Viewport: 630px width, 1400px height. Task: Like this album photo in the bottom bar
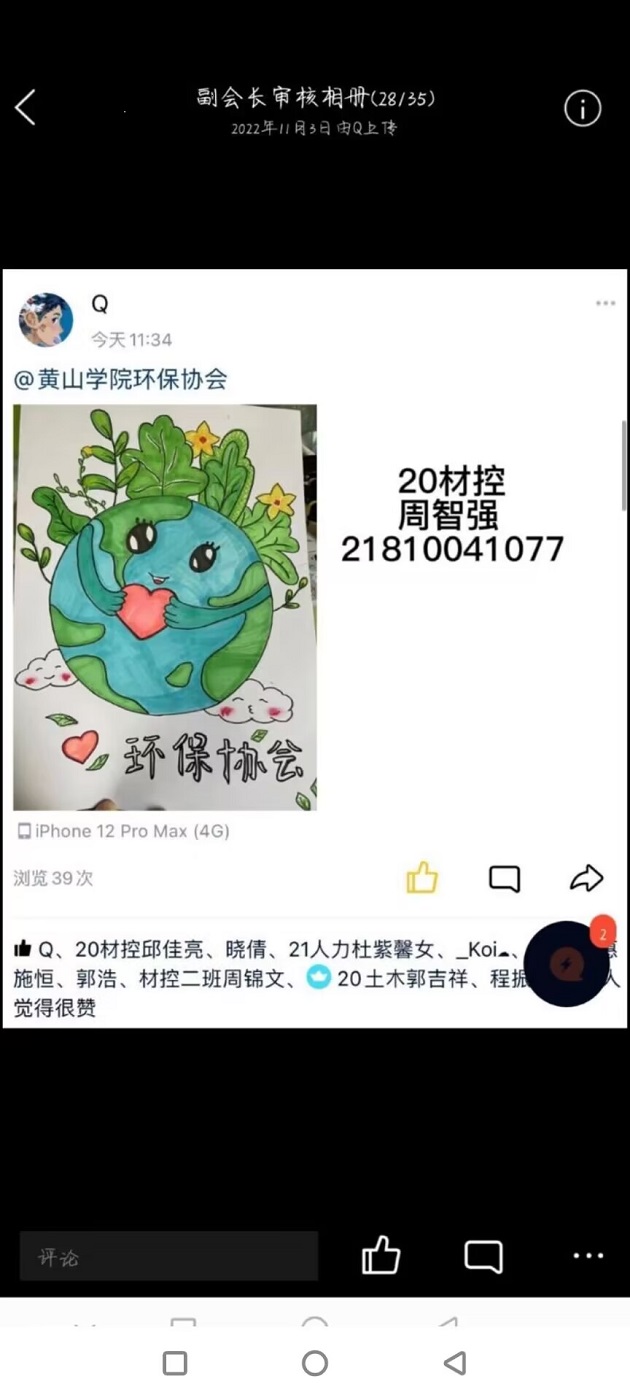click(x=381, y=1255)
